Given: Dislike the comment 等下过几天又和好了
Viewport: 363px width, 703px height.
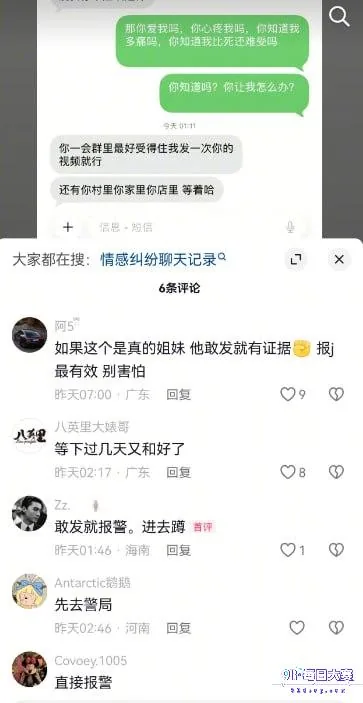Looking at the screenshot, I should point(336,472).
